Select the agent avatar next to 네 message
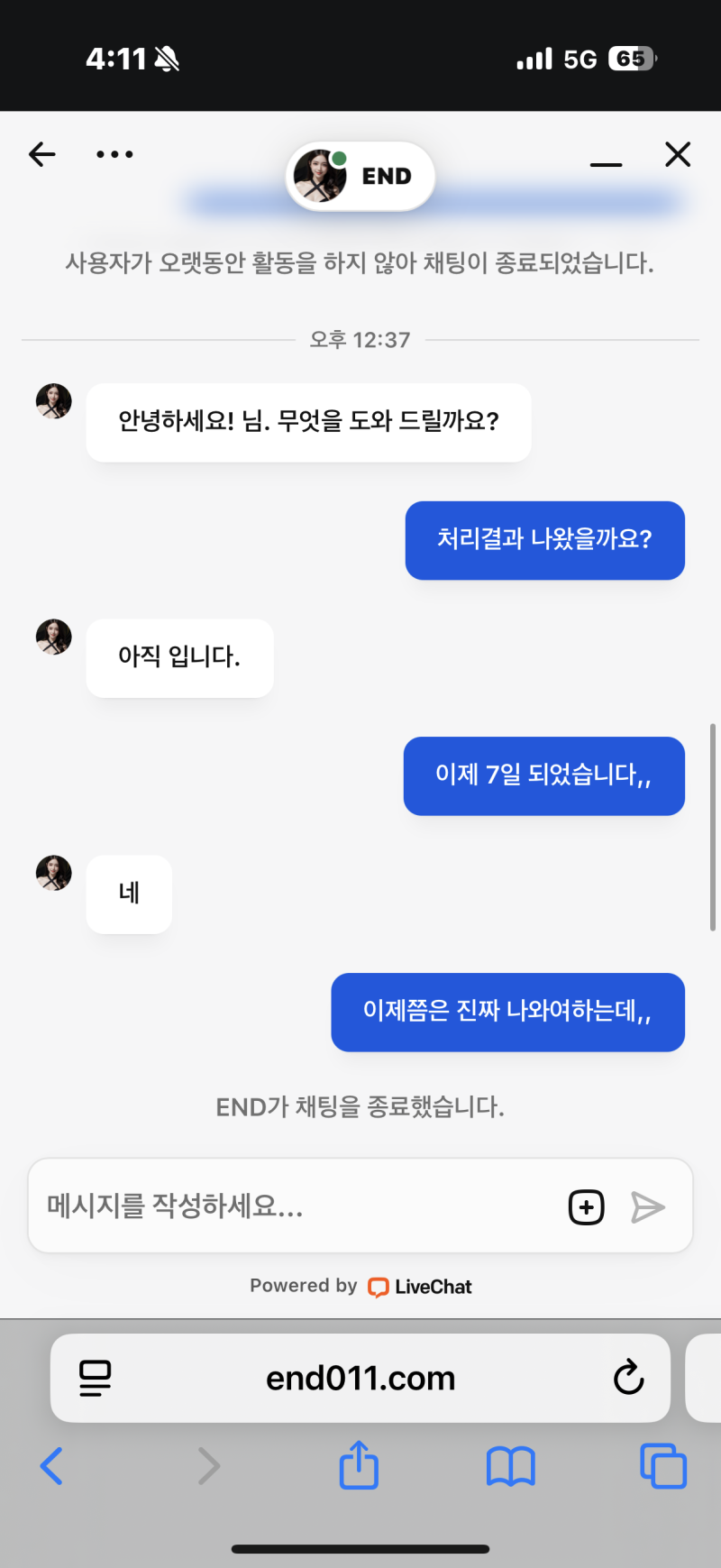Screen dimensions: 721x1568 (x=53, y=873)
